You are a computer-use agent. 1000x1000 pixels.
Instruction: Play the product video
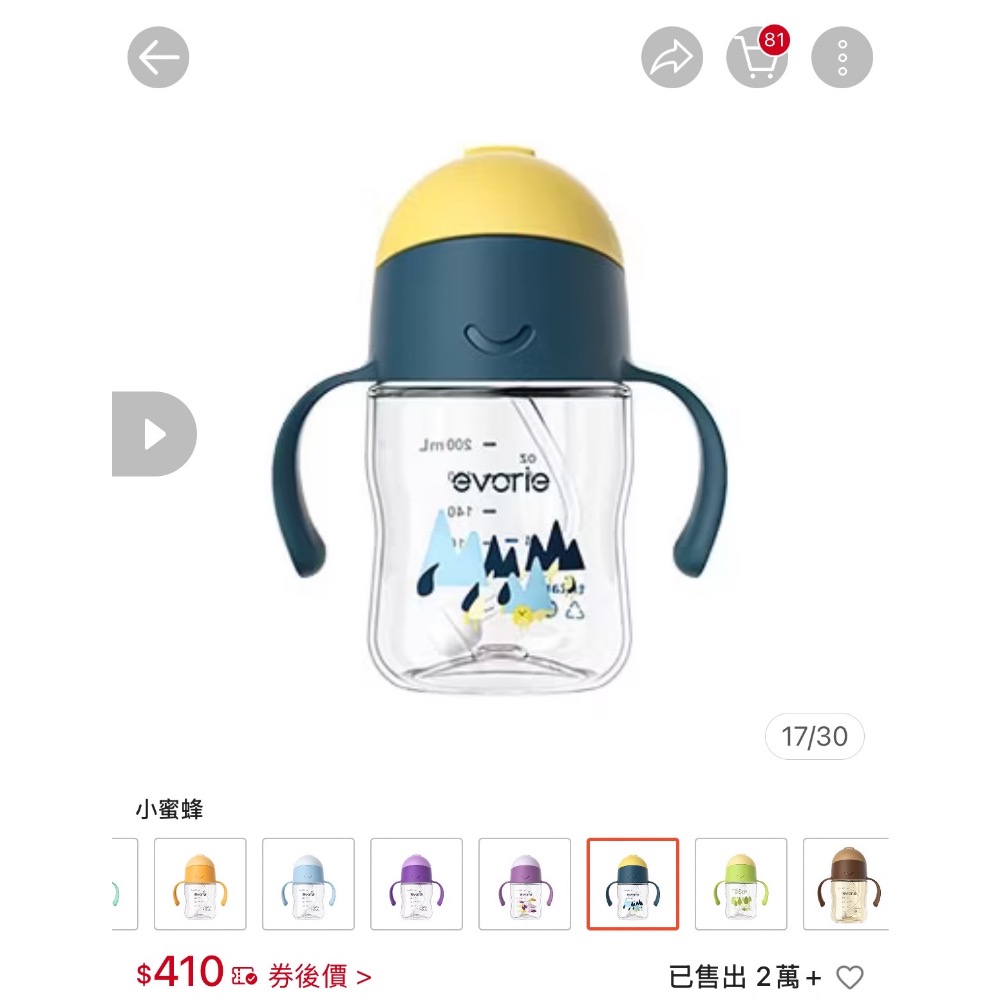pyautogui.click(x=154, y=434)
